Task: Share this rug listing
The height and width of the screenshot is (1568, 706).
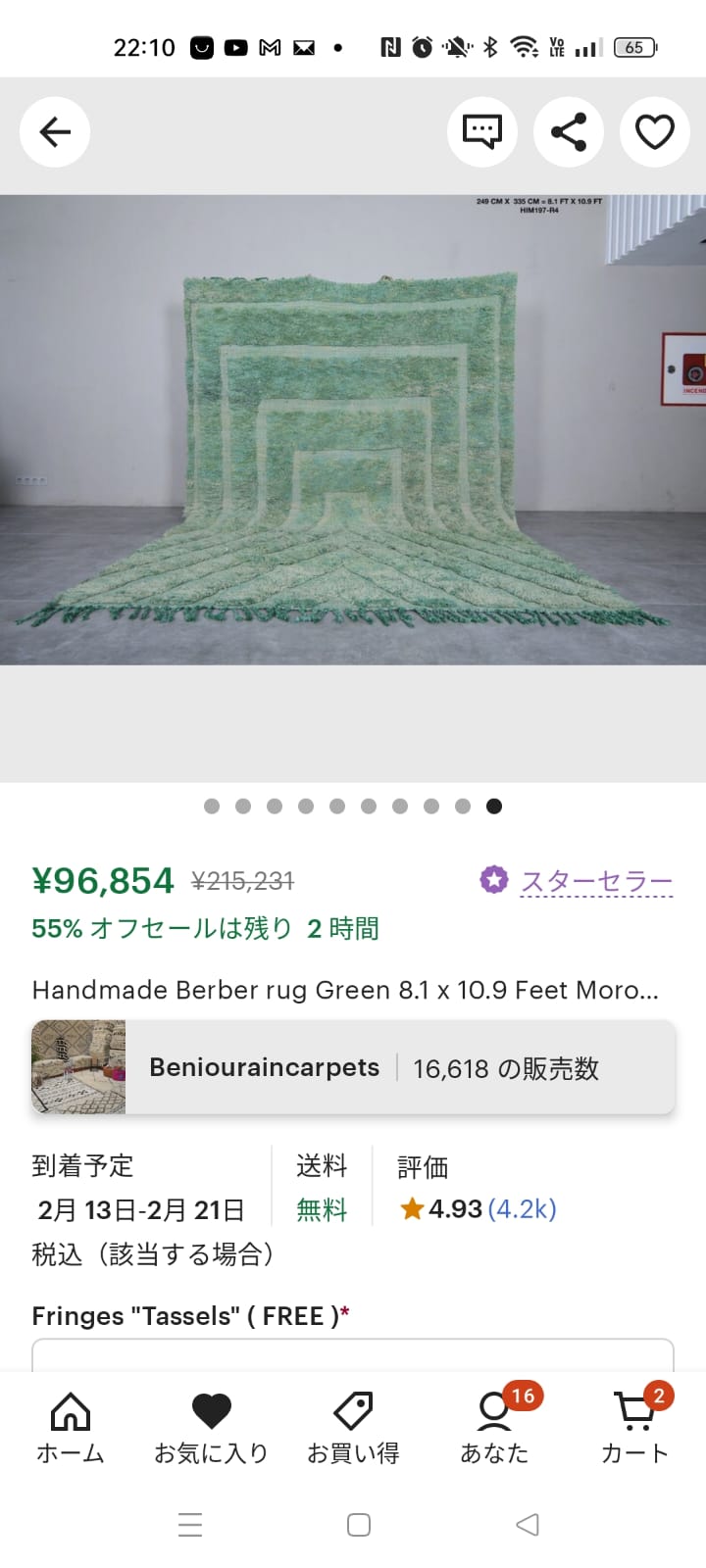Action: (569, 132)
